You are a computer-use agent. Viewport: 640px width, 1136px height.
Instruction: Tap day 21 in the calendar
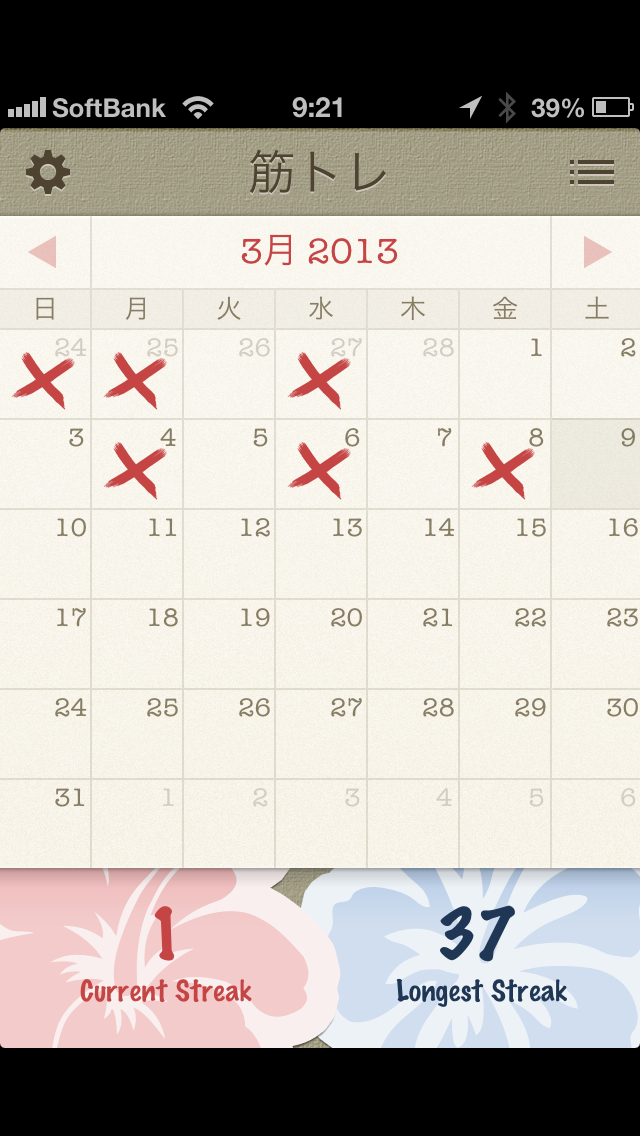[413, 644]
